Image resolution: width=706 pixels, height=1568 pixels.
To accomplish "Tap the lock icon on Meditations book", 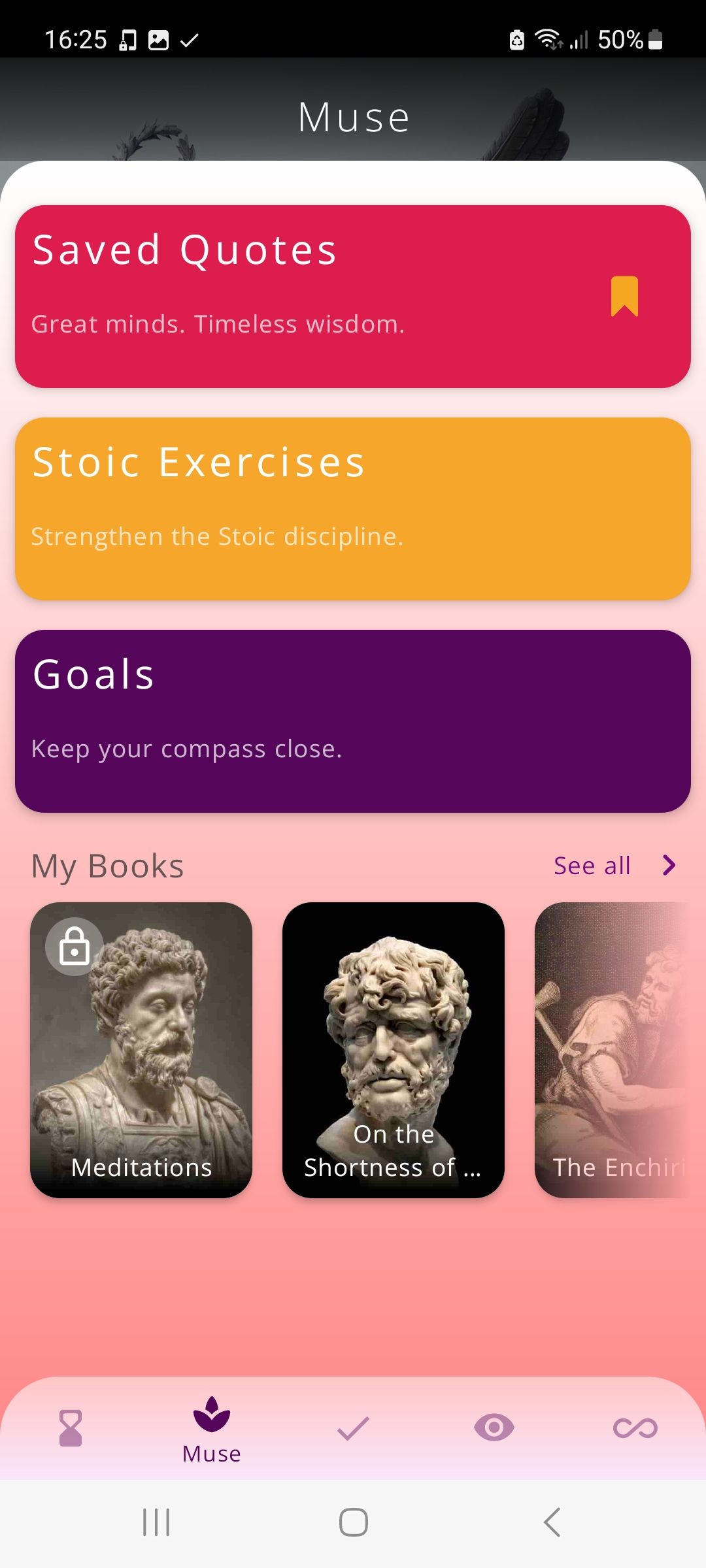I will point(74,947).
